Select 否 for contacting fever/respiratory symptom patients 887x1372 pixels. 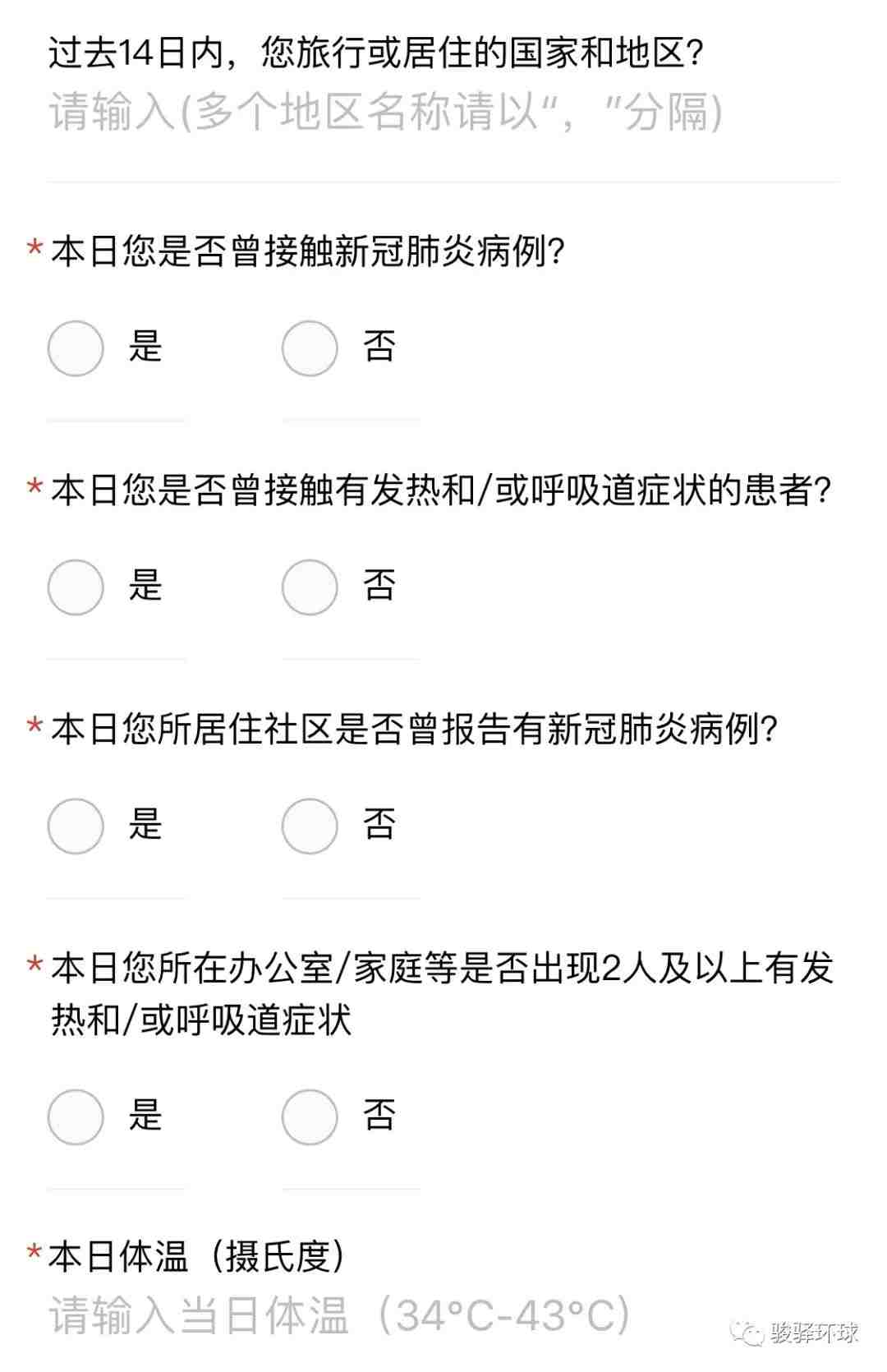coord(309,585)
